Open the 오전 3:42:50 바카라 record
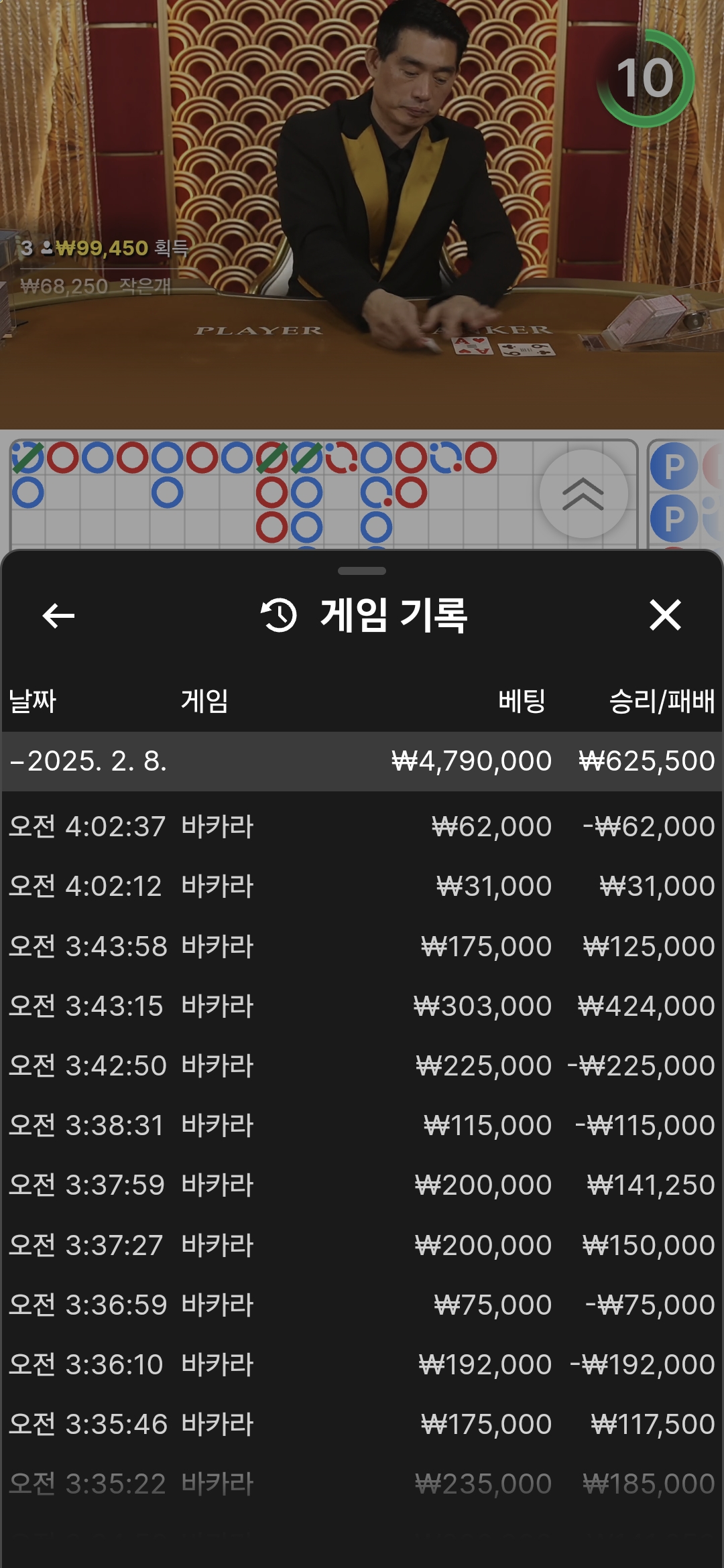Image resolution: width=724 pixels, height=1568 pixels. click(x=362, y=1065)
